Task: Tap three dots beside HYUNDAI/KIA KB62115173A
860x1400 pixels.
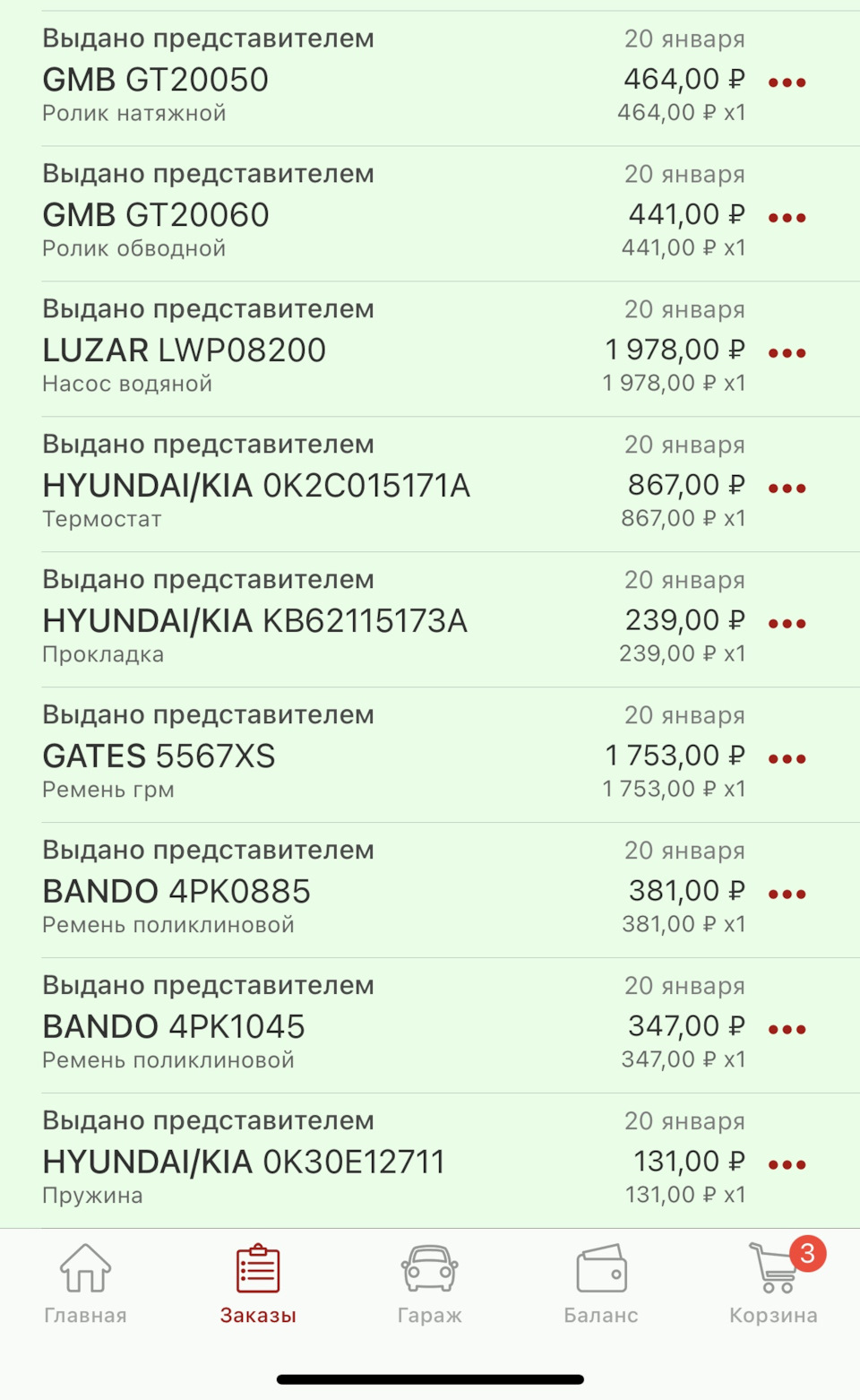Action: click(x=787, y=624)
